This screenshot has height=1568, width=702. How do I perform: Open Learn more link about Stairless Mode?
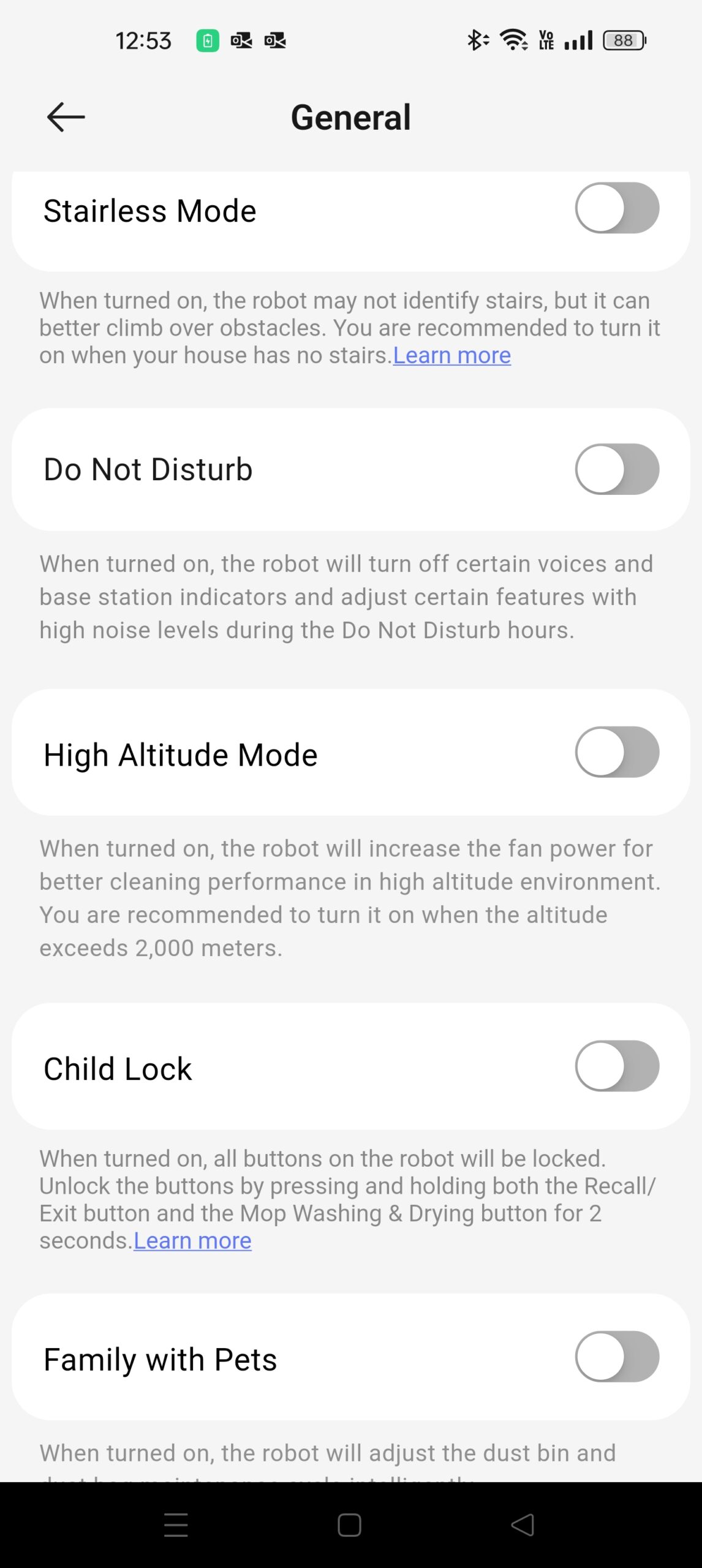click(x=451, y=355)
